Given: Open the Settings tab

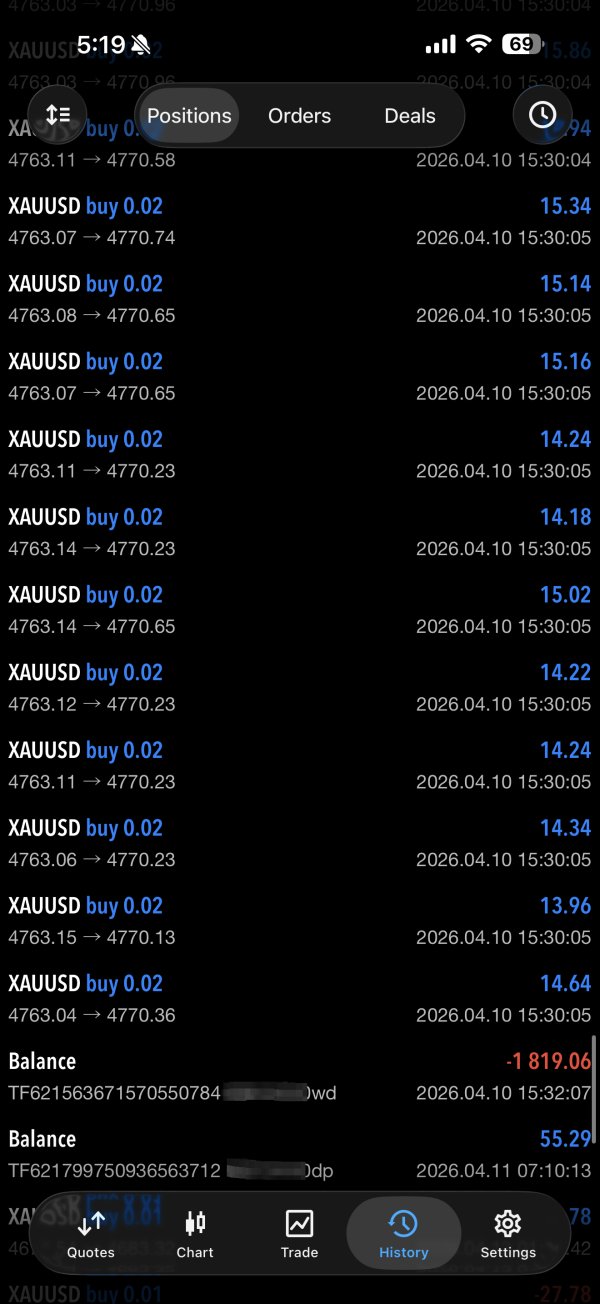Looking at the screenshot, I should pyautogui.click(x=508, y=1233).
